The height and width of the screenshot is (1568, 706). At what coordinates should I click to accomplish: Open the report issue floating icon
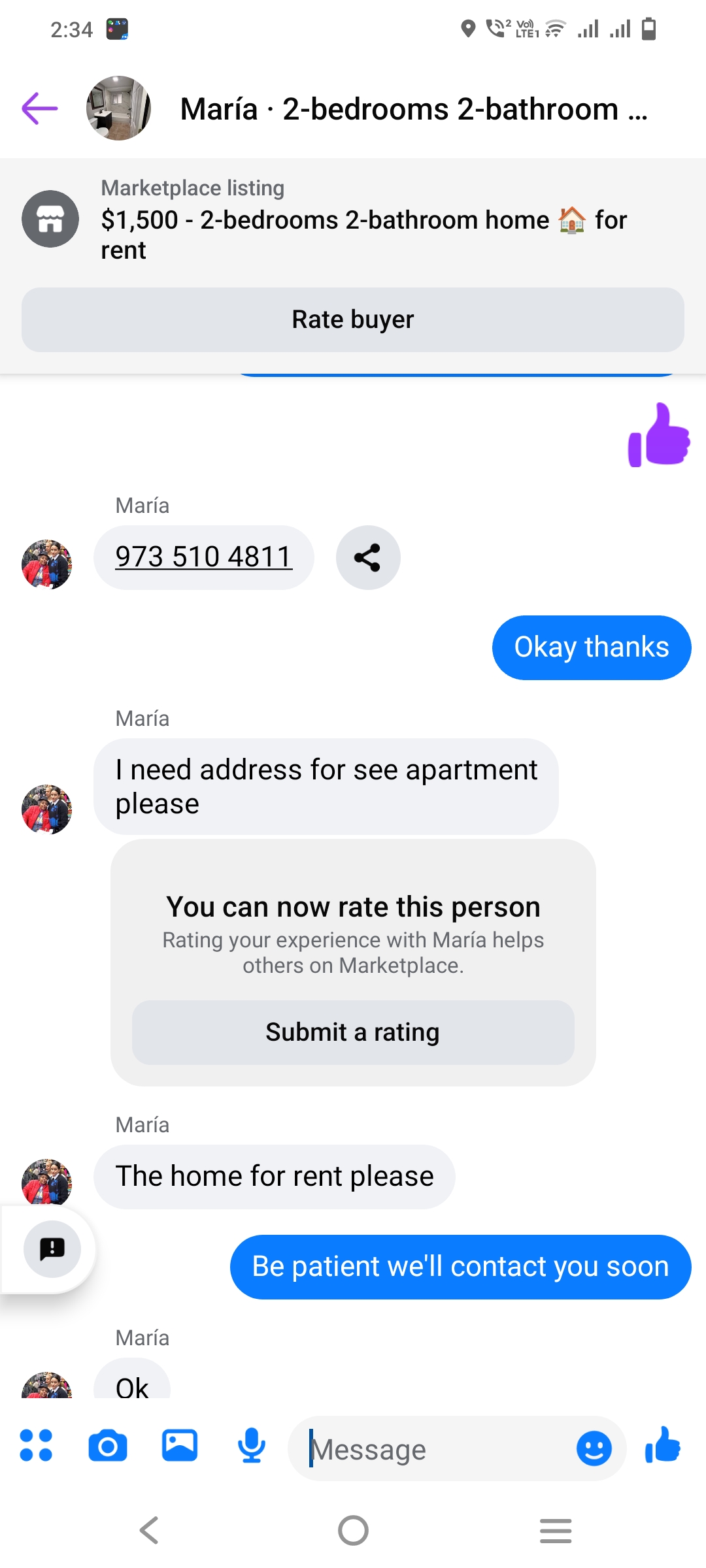pos(52,1249)
